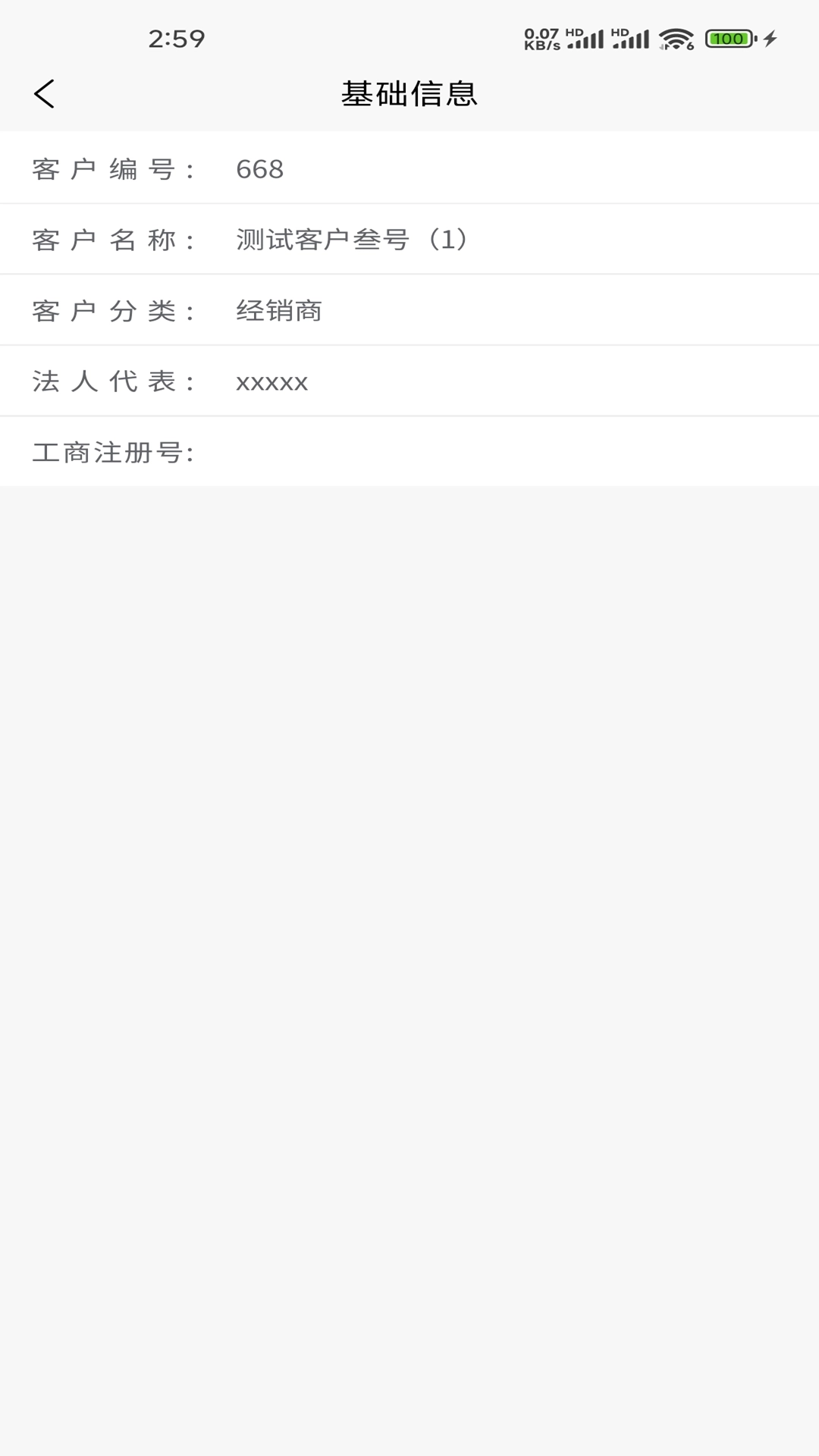
Task: Select the 经销商 classification value
Action: (x=280, y=309)
